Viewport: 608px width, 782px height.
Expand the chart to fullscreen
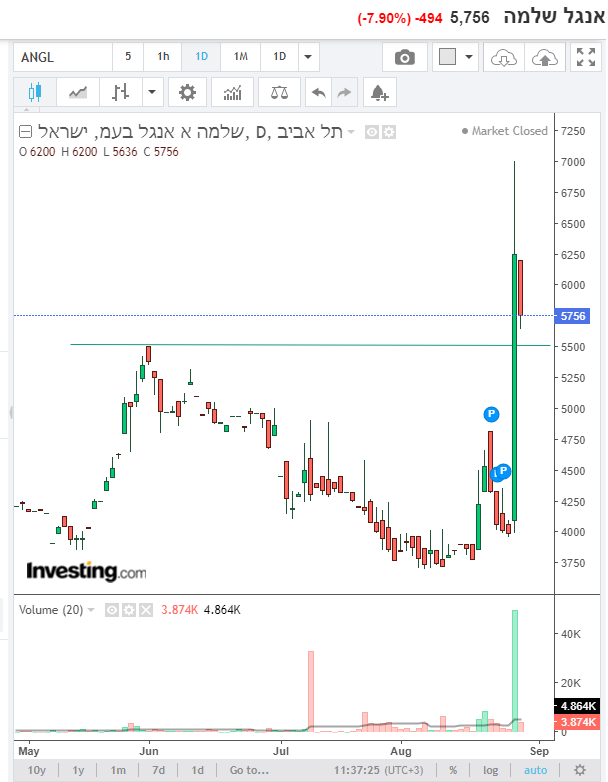coord(585,57)
